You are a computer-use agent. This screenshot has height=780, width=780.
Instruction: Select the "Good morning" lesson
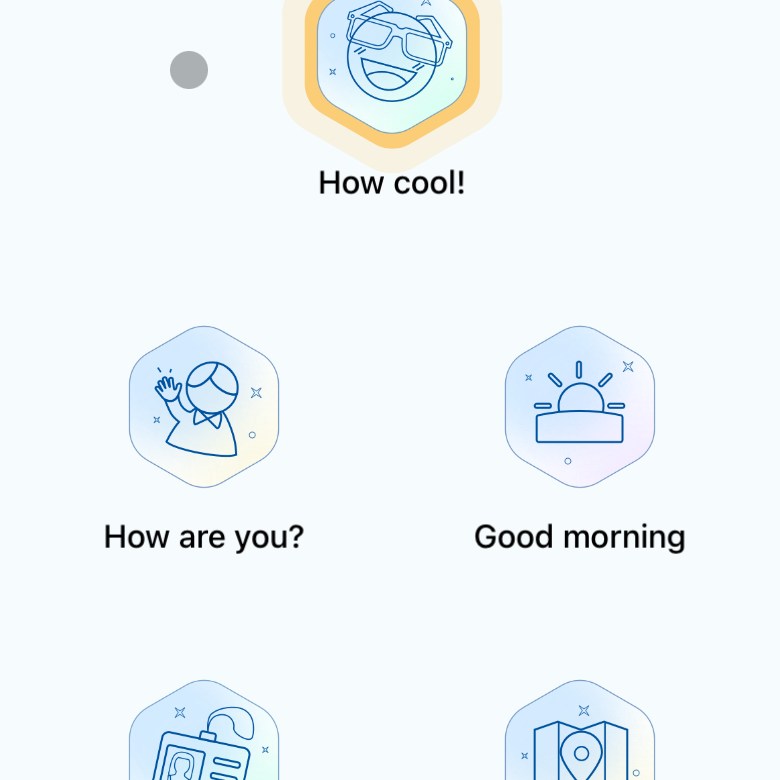pyautogui.click(x=580, y=407)
